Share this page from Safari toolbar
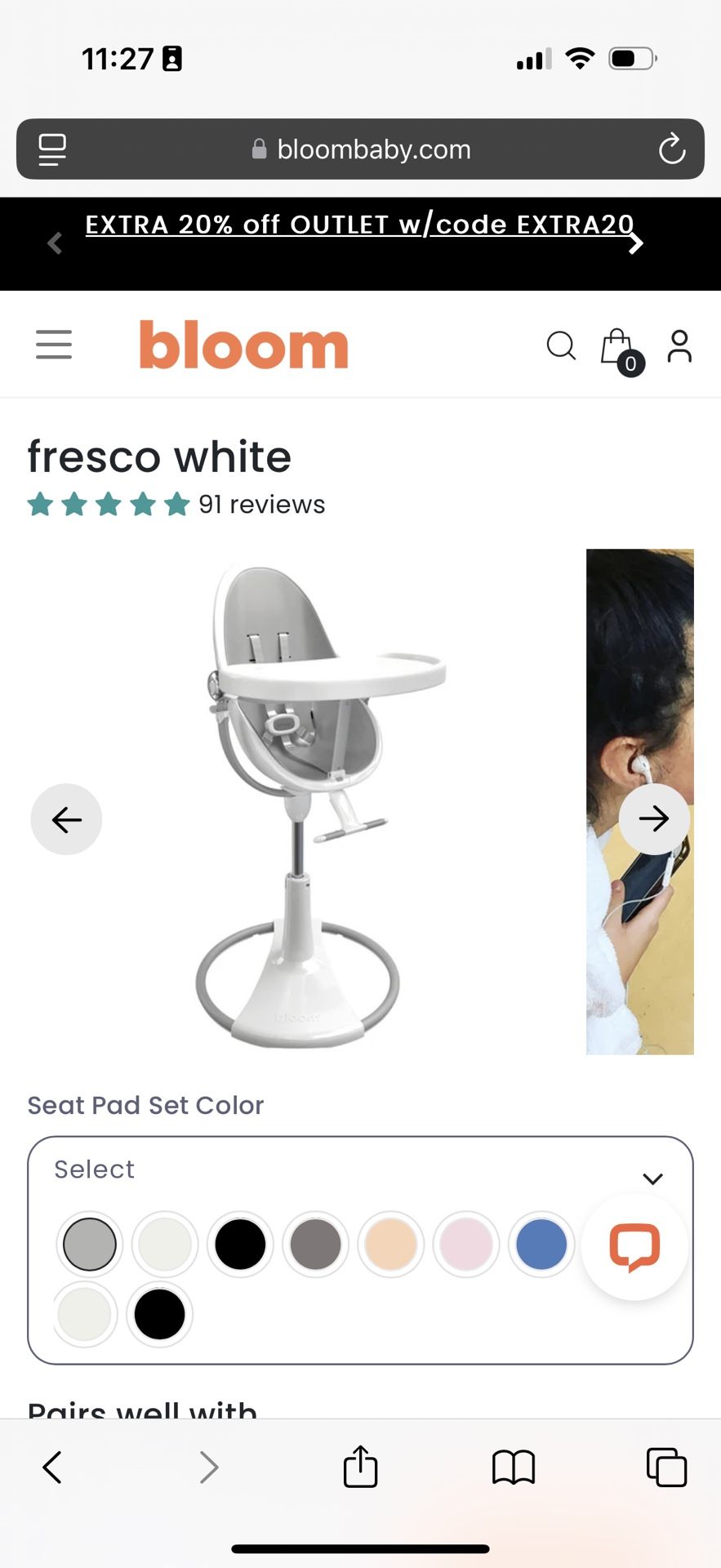 360,1468
